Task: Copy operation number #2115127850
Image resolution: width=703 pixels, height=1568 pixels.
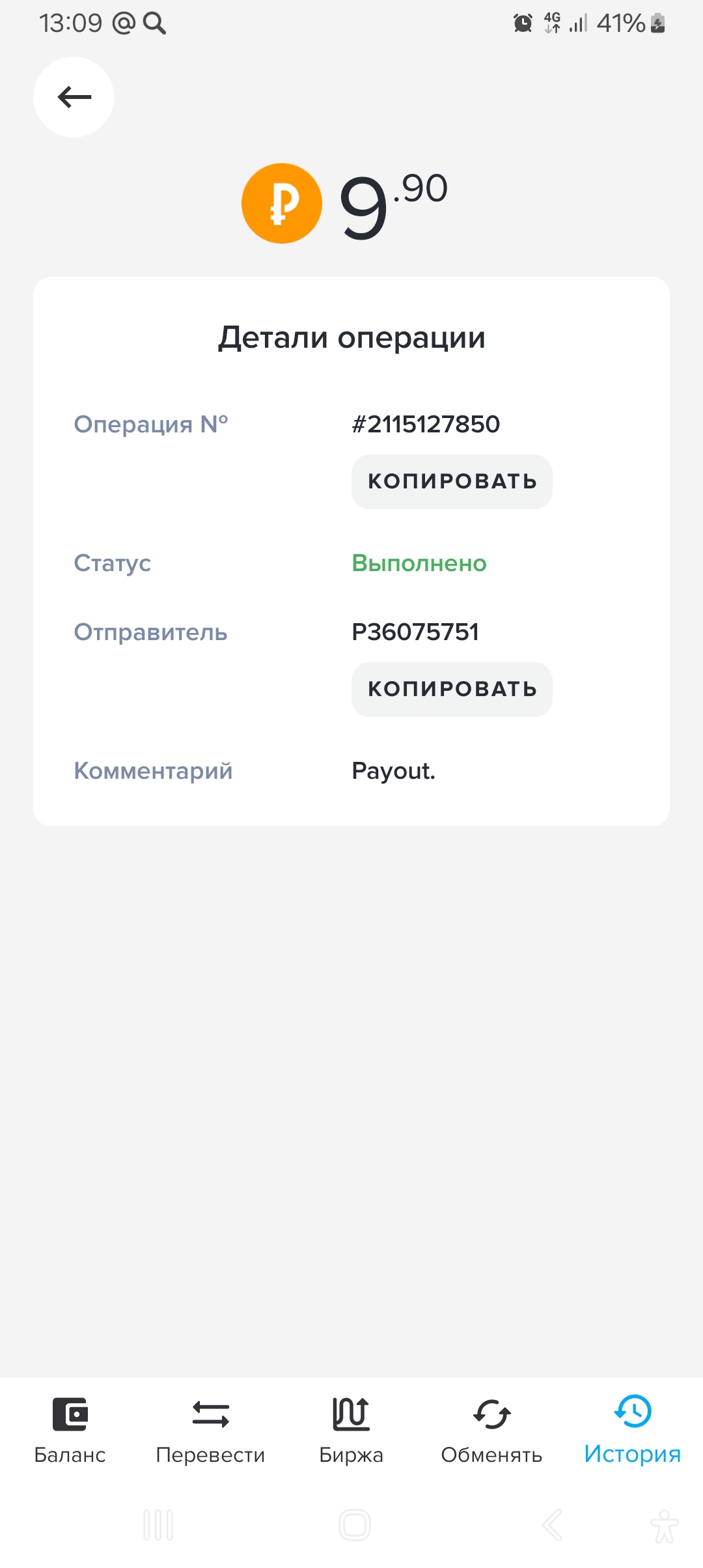Action: pyautogui.click(x=452, y=482)
